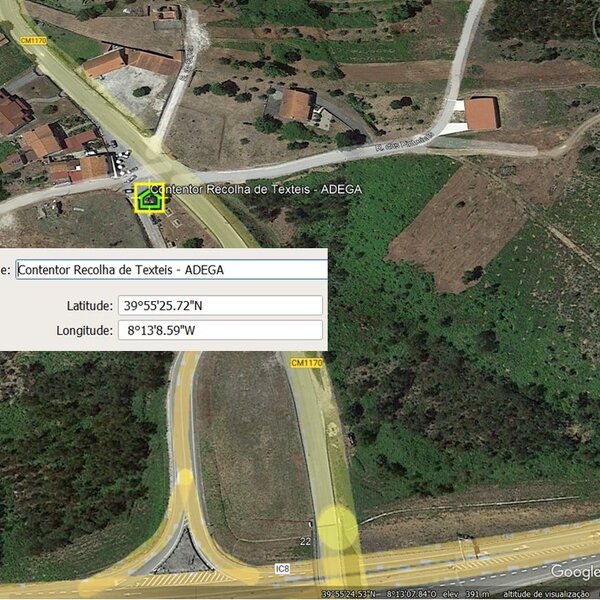Select the Latitude input field
Screen dimensions: 600x600
[219, 305]
